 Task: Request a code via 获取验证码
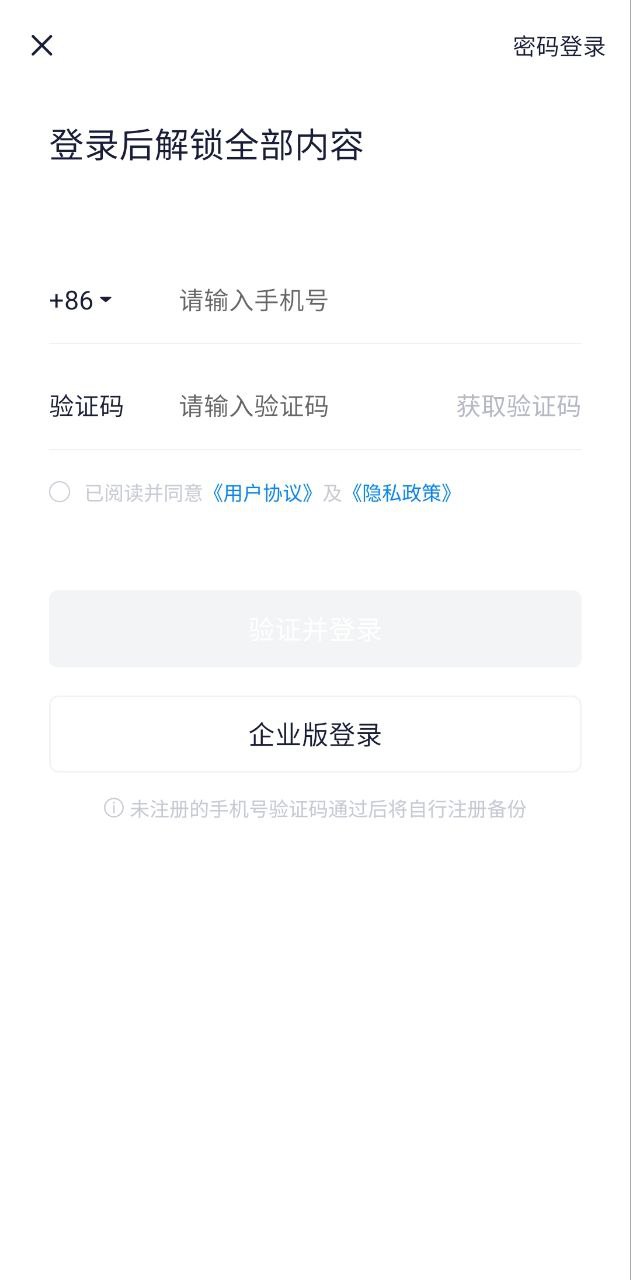click(x=518, y=406)
